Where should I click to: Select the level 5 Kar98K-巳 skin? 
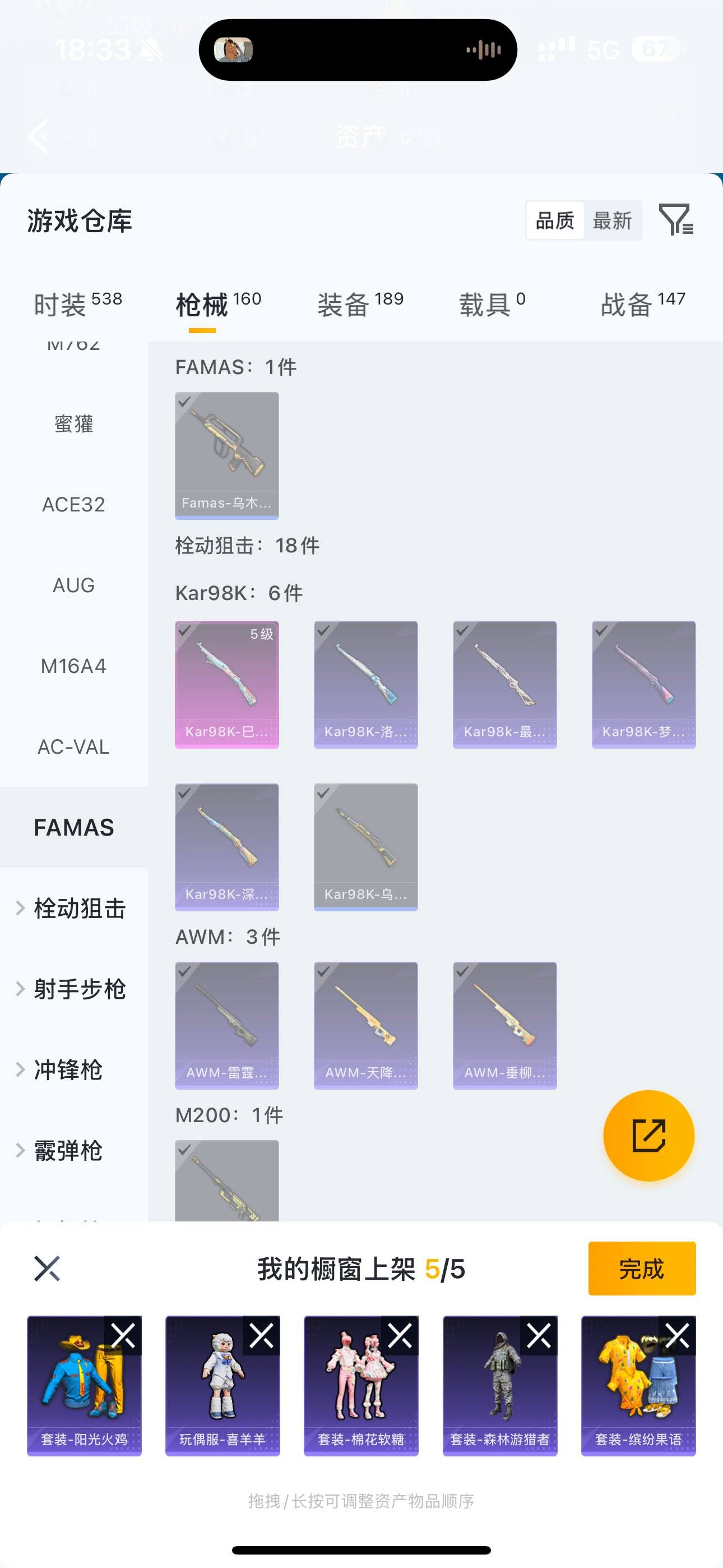(x=227, y=684)
